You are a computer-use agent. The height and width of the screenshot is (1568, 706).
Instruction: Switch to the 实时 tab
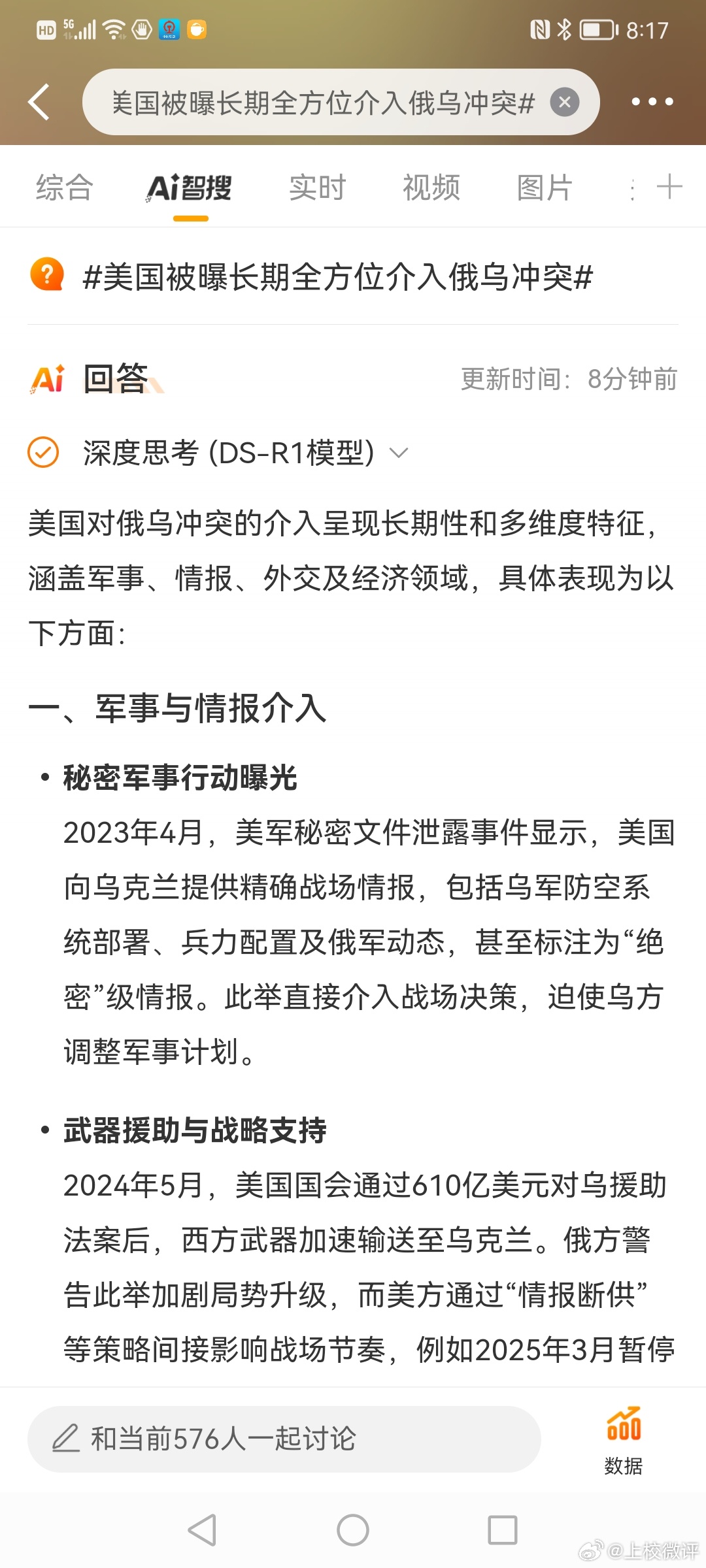pyautogui.click(x=317, y=188)
